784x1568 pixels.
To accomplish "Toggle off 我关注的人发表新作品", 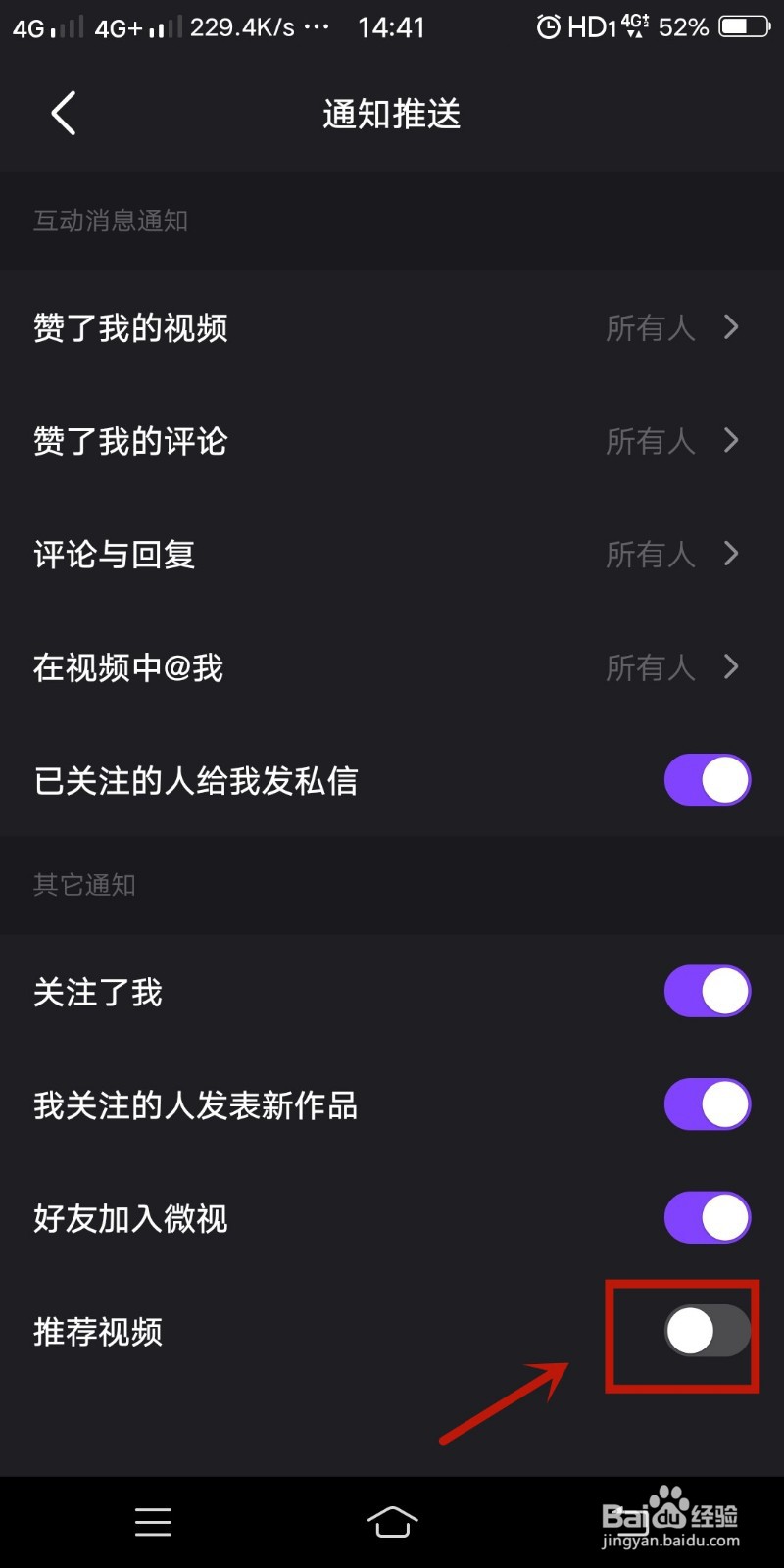I will pos(708,1104).
